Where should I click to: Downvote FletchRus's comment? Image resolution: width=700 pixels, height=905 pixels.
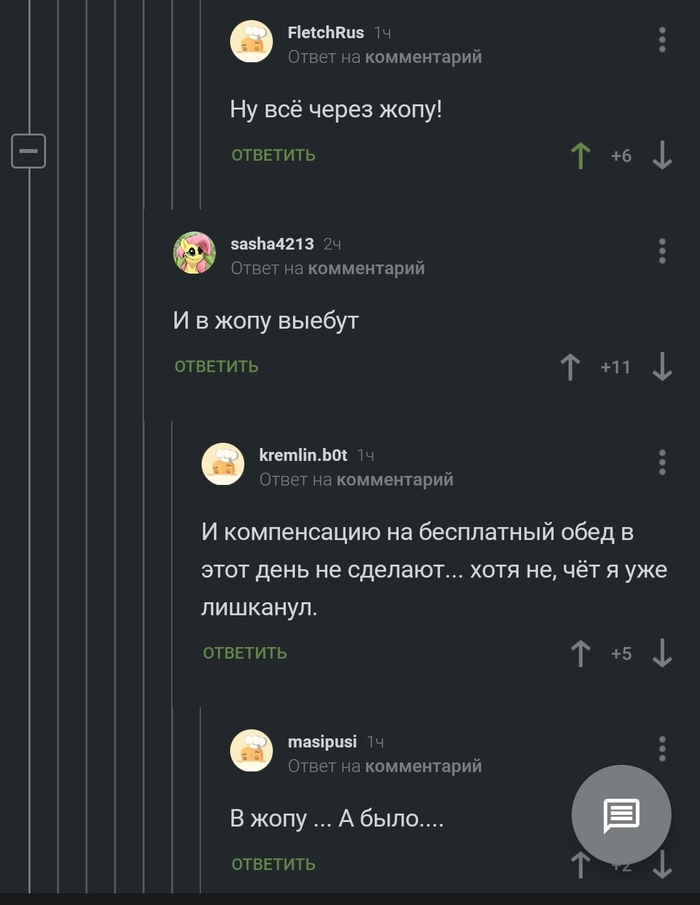662,156
